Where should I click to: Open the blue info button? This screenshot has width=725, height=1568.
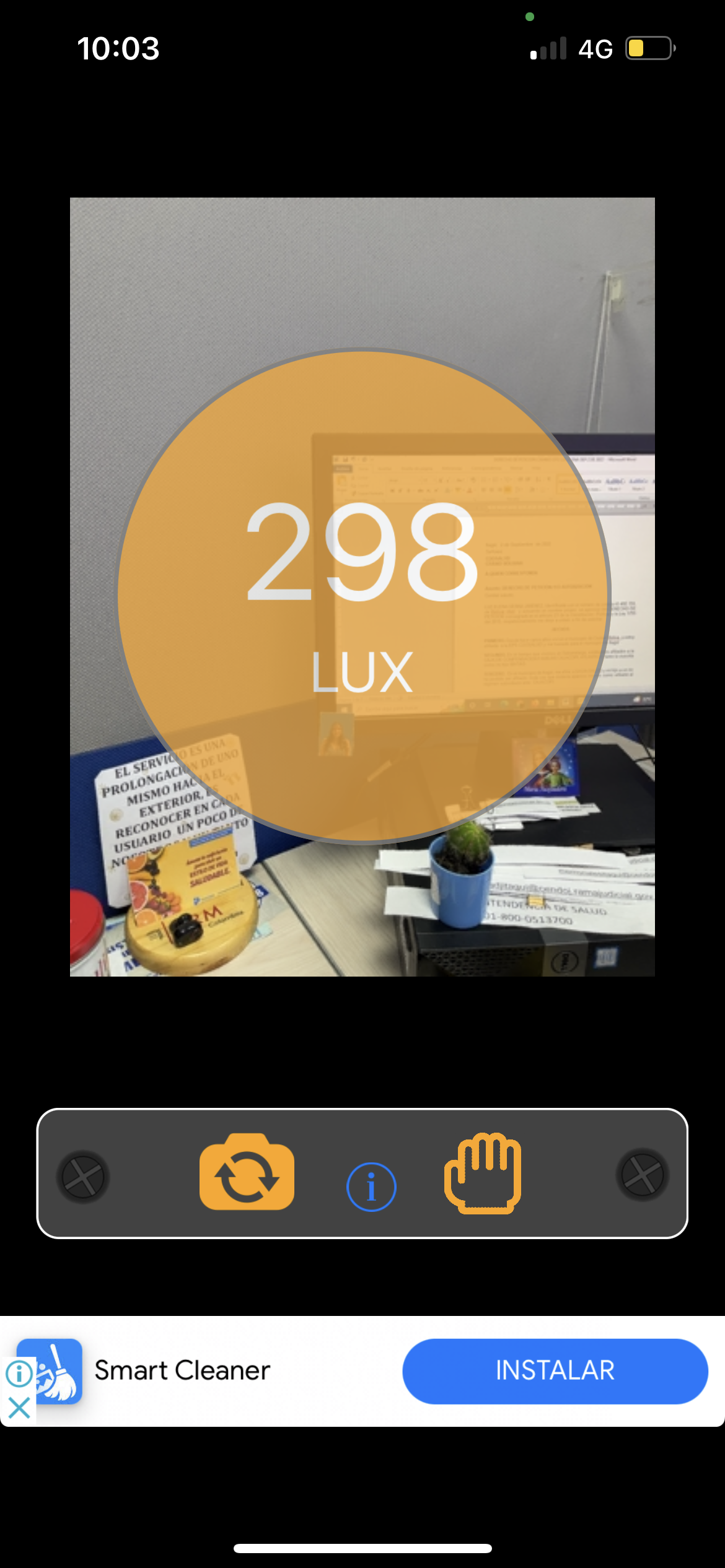[x=371, y=1187]
